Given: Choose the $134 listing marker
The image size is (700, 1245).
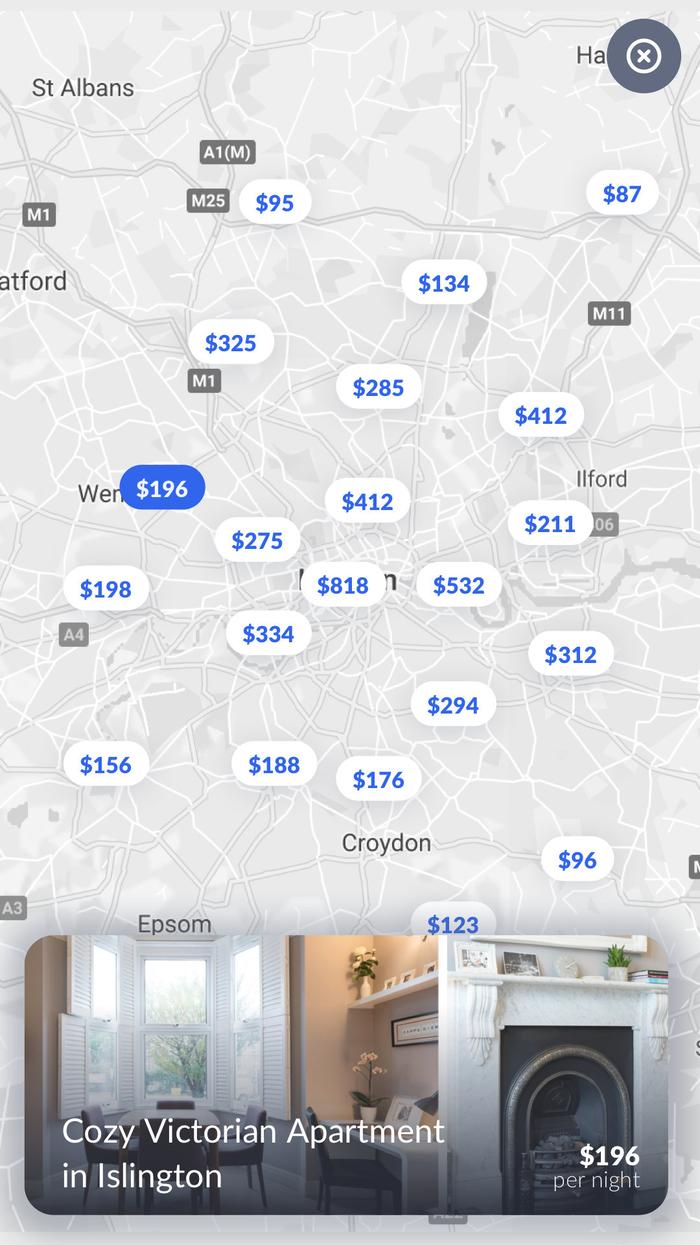Looking at the screenshot, I should tap(444, 284).
